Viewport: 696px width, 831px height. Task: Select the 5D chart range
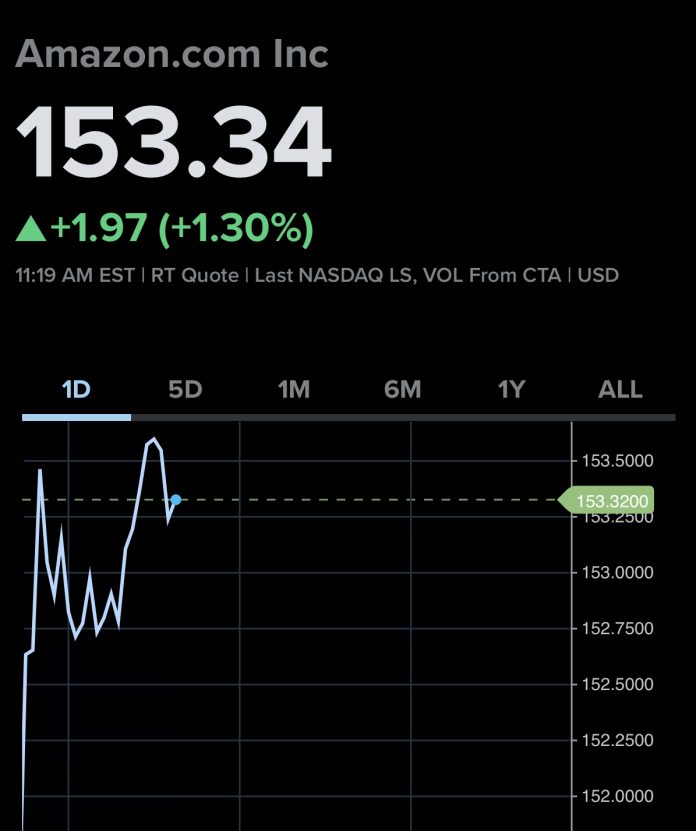185,390
